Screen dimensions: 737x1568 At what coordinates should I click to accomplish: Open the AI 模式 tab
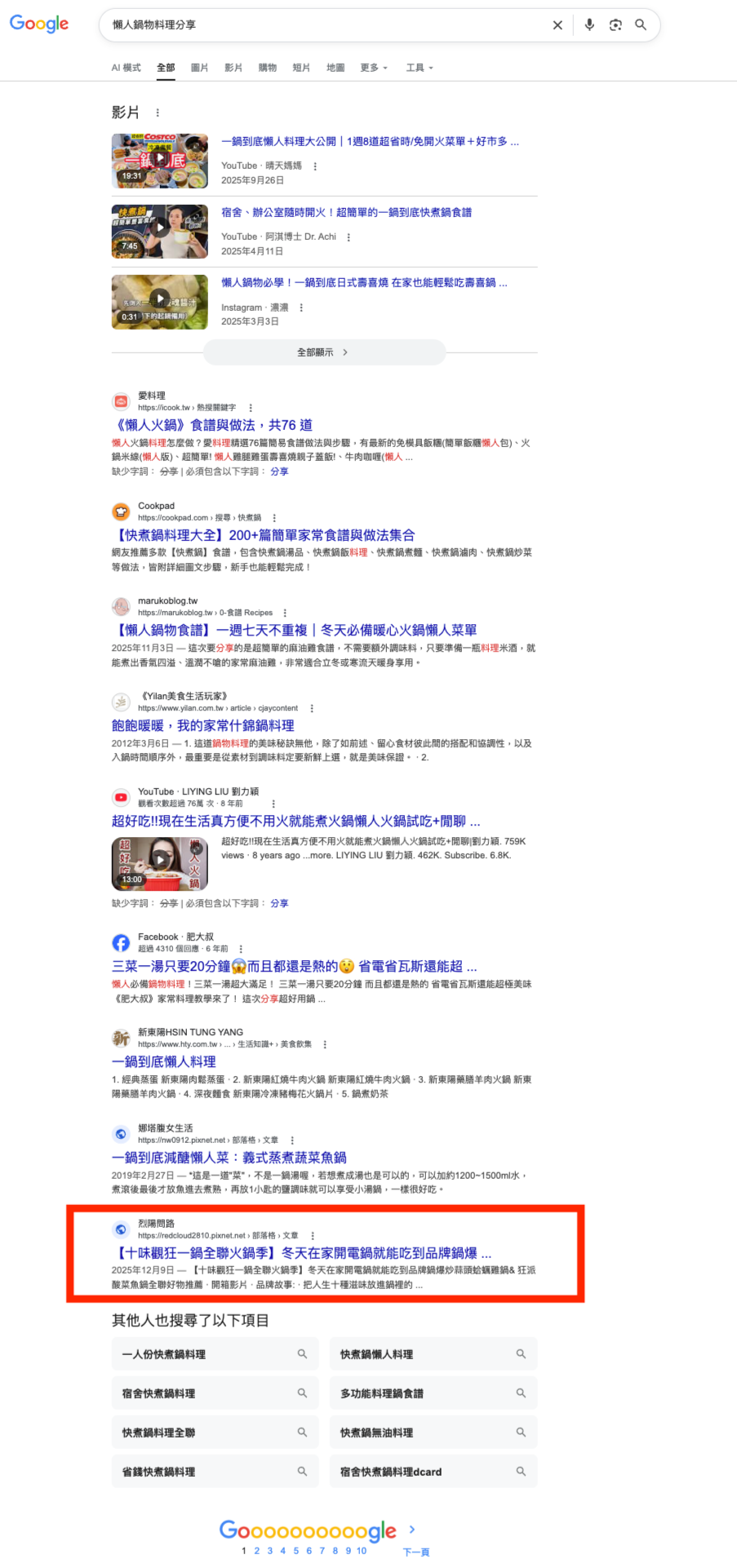tap(126, 68)
